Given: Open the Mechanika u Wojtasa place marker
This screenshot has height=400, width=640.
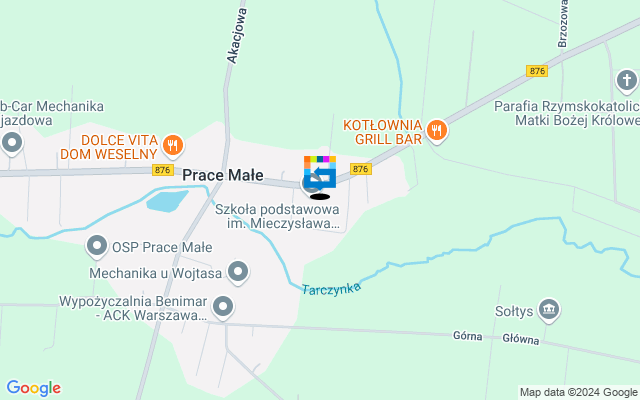Looking at the screenshot, I should coord(238,271).
